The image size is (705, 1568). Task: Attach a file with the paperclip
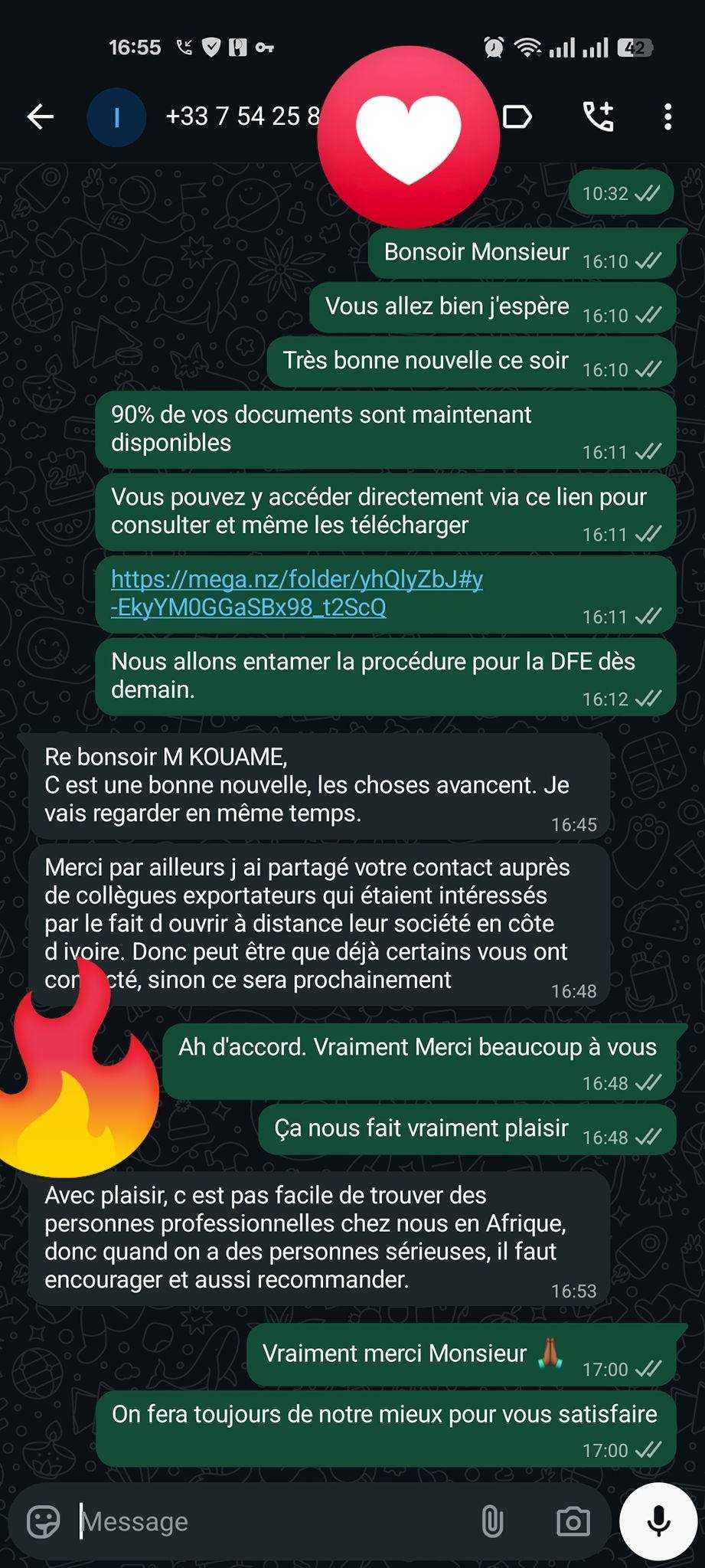(x=492, y=1521)
